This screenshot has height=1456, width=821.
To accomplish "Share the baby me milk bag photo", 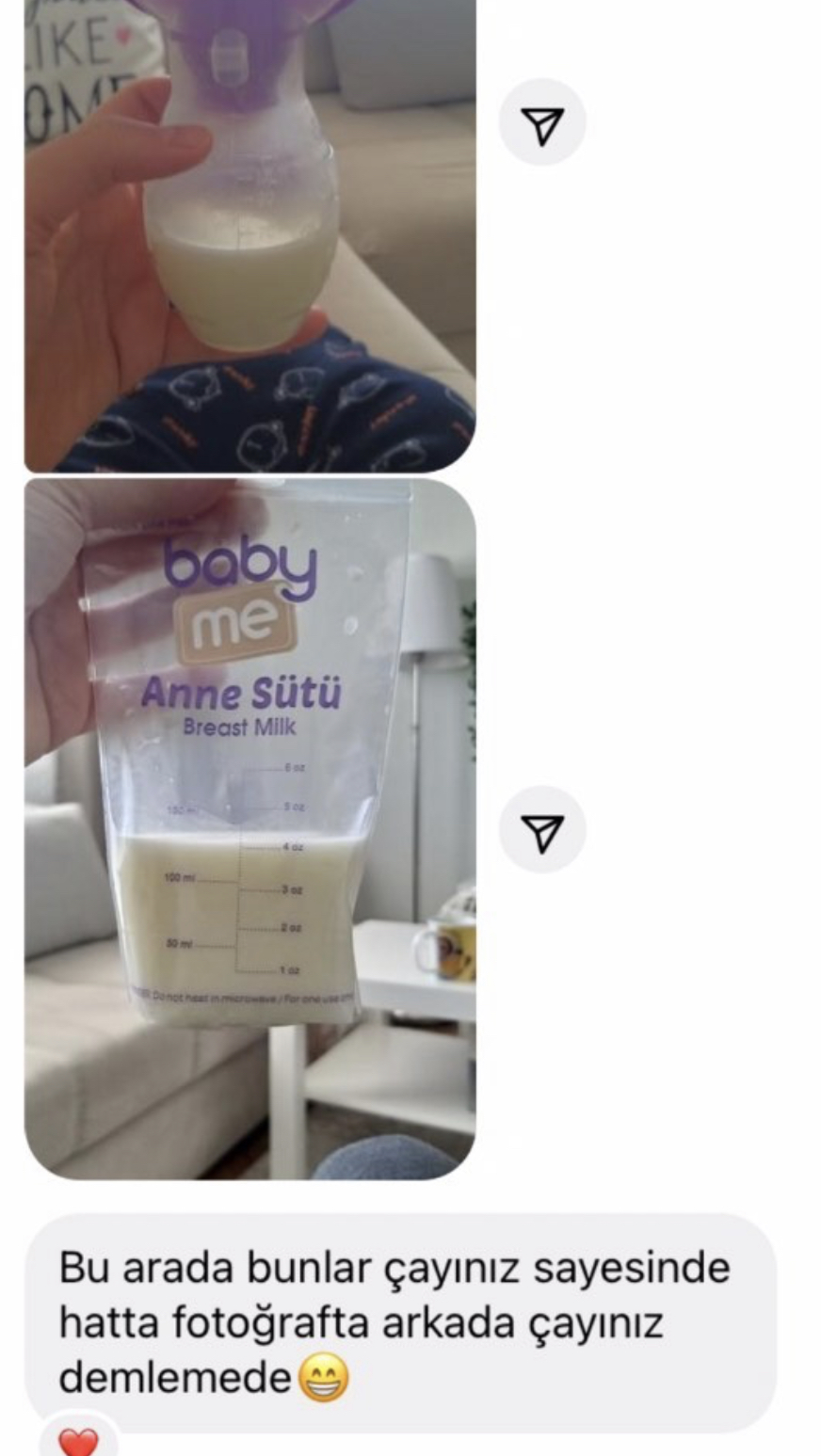I will 541,830.
